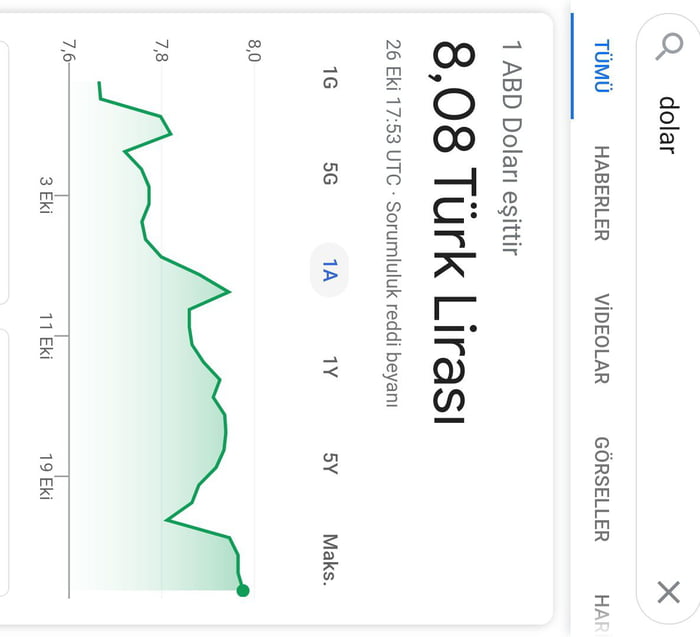
Task: Switch to the VİDEOLAR tab
Action: pyautogui.click(x=601, y=338)
